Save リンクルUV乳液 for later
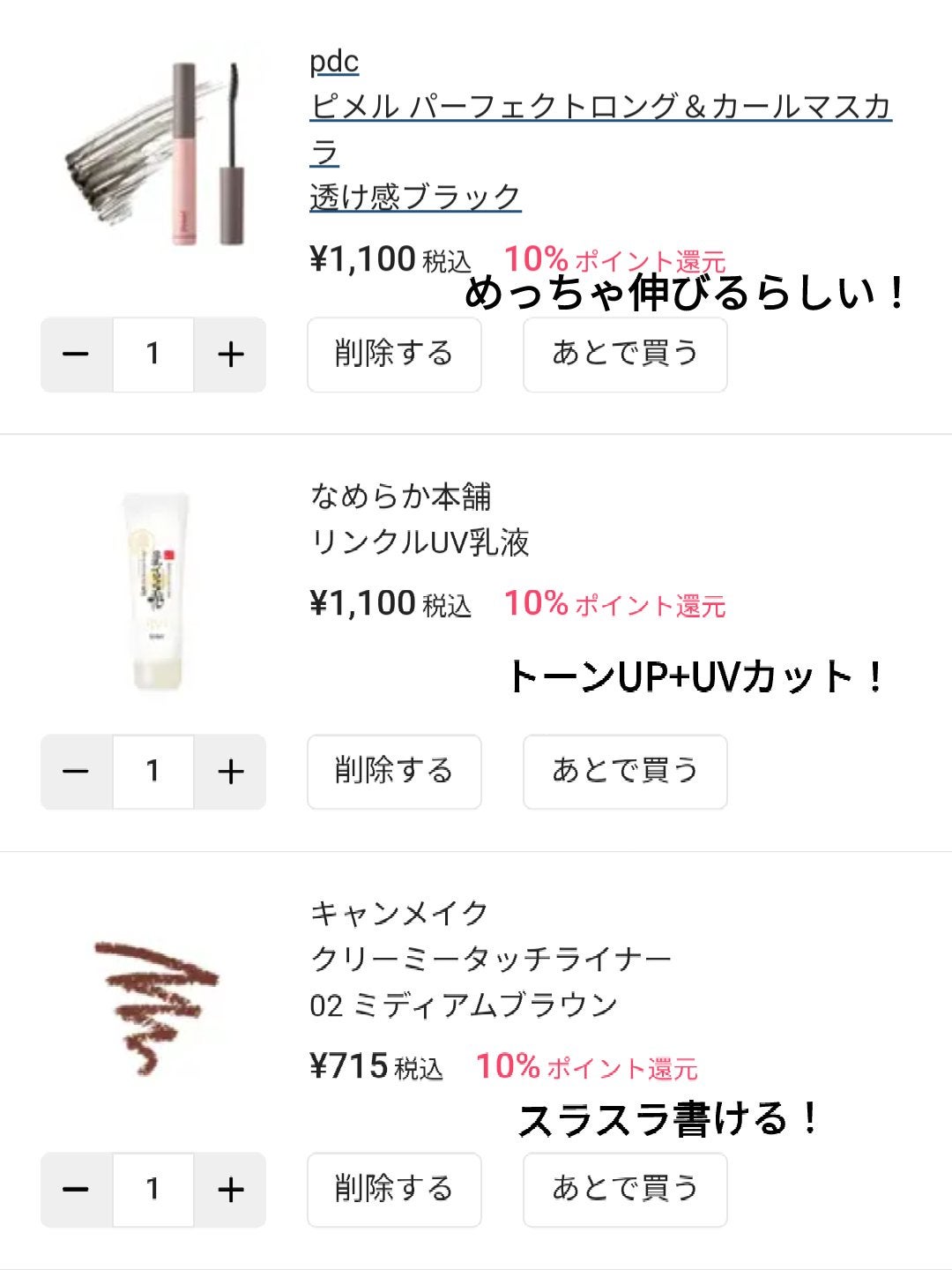952x1270 pixels. click(x=623, y=772)
